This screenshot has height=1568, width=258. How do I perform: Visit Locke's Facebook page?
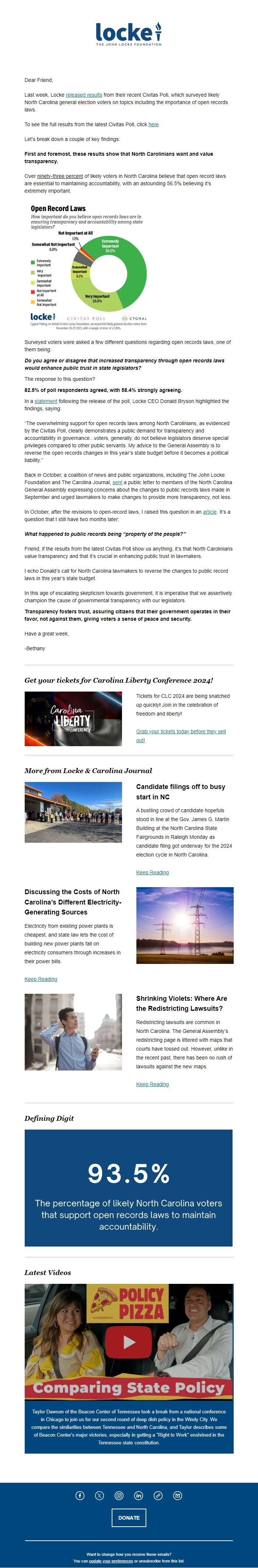click(x=80, y=1495)
